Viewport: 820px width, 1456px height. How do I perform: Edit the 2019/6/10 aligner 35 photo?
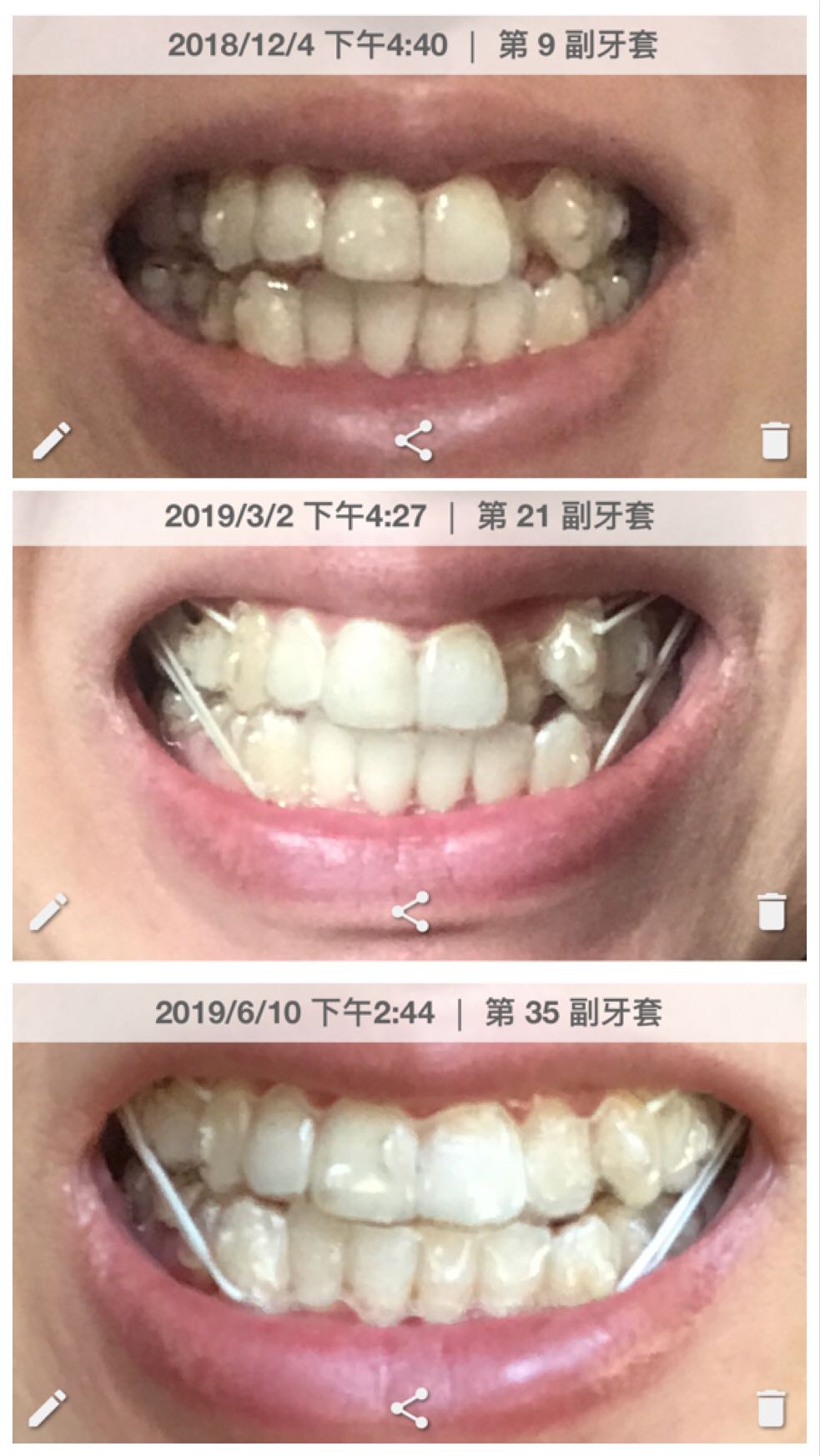tap(48, 1408)
